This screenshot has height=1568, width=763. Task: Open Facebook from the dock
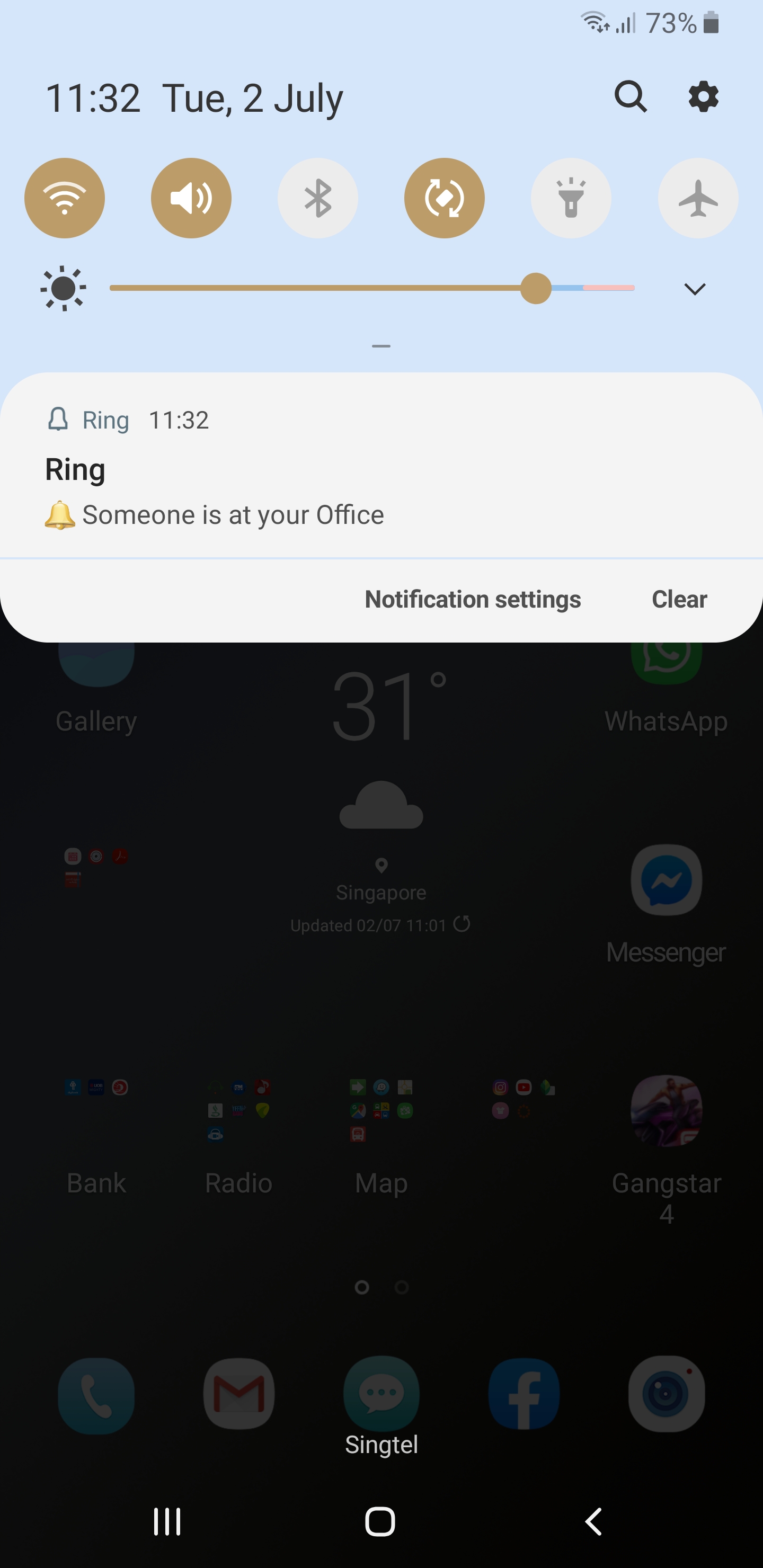pyautogui.click(x=524, y=1394)
